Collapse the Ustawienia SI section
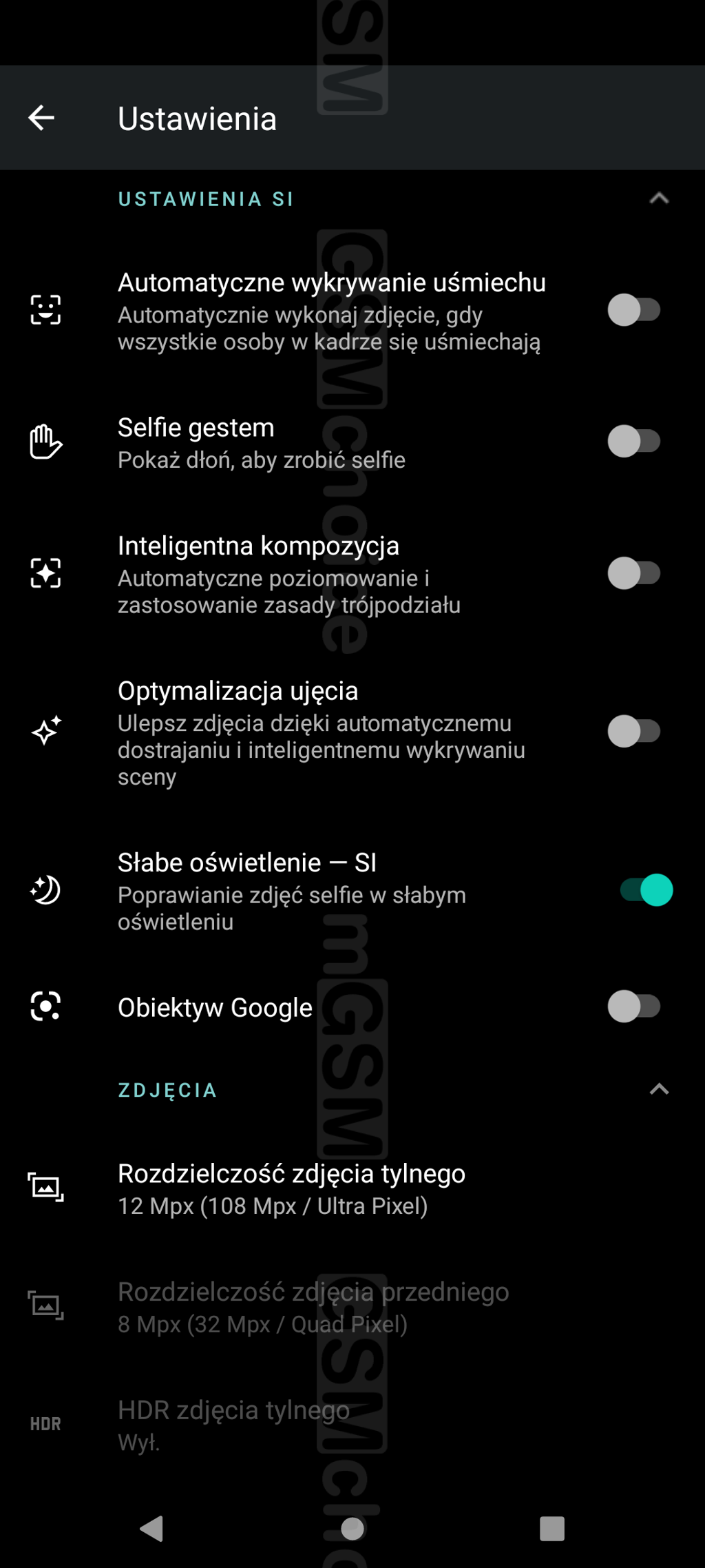Viewport: 705px width, 1568px height. tap(659, 198)
